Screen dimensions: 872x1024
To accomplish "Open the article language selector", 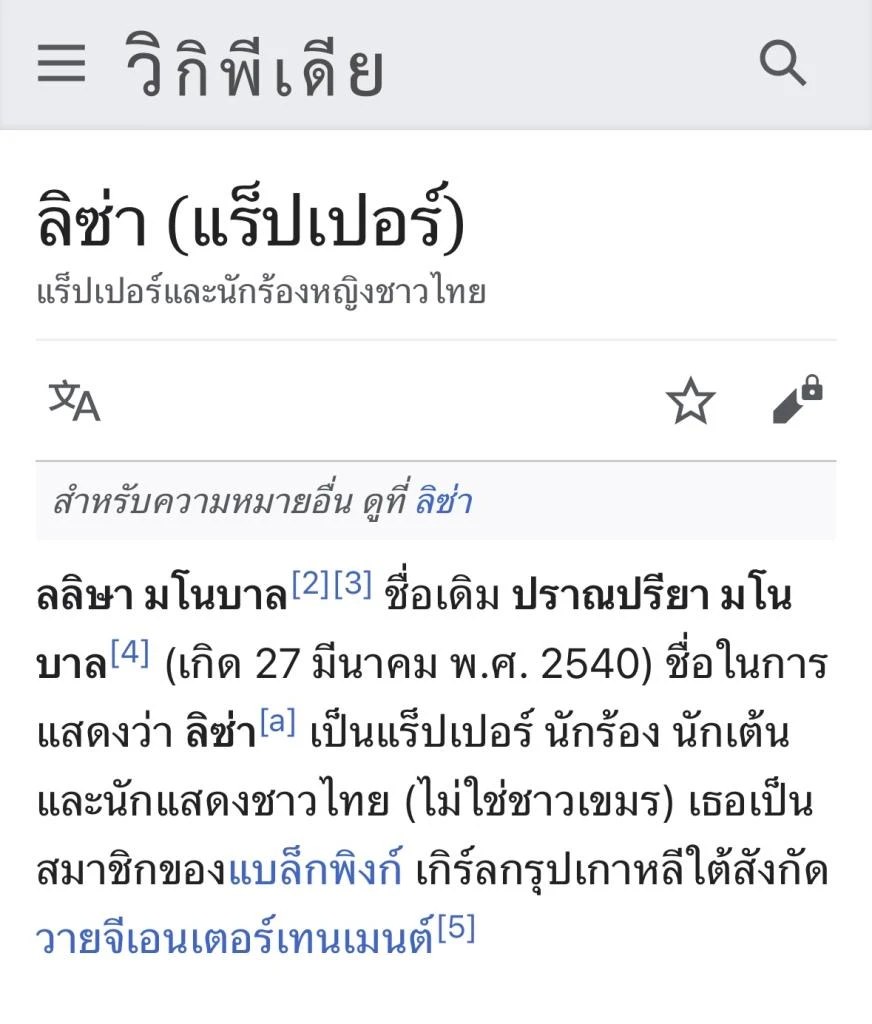I will pos(75,401).
